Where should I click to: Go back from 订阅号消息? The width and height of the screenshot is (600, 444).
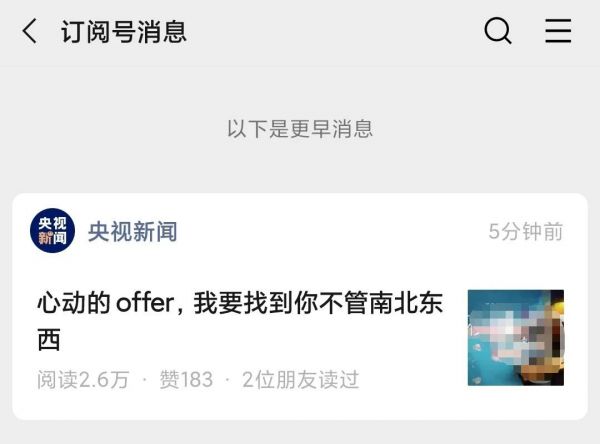[x=30, y=32]
